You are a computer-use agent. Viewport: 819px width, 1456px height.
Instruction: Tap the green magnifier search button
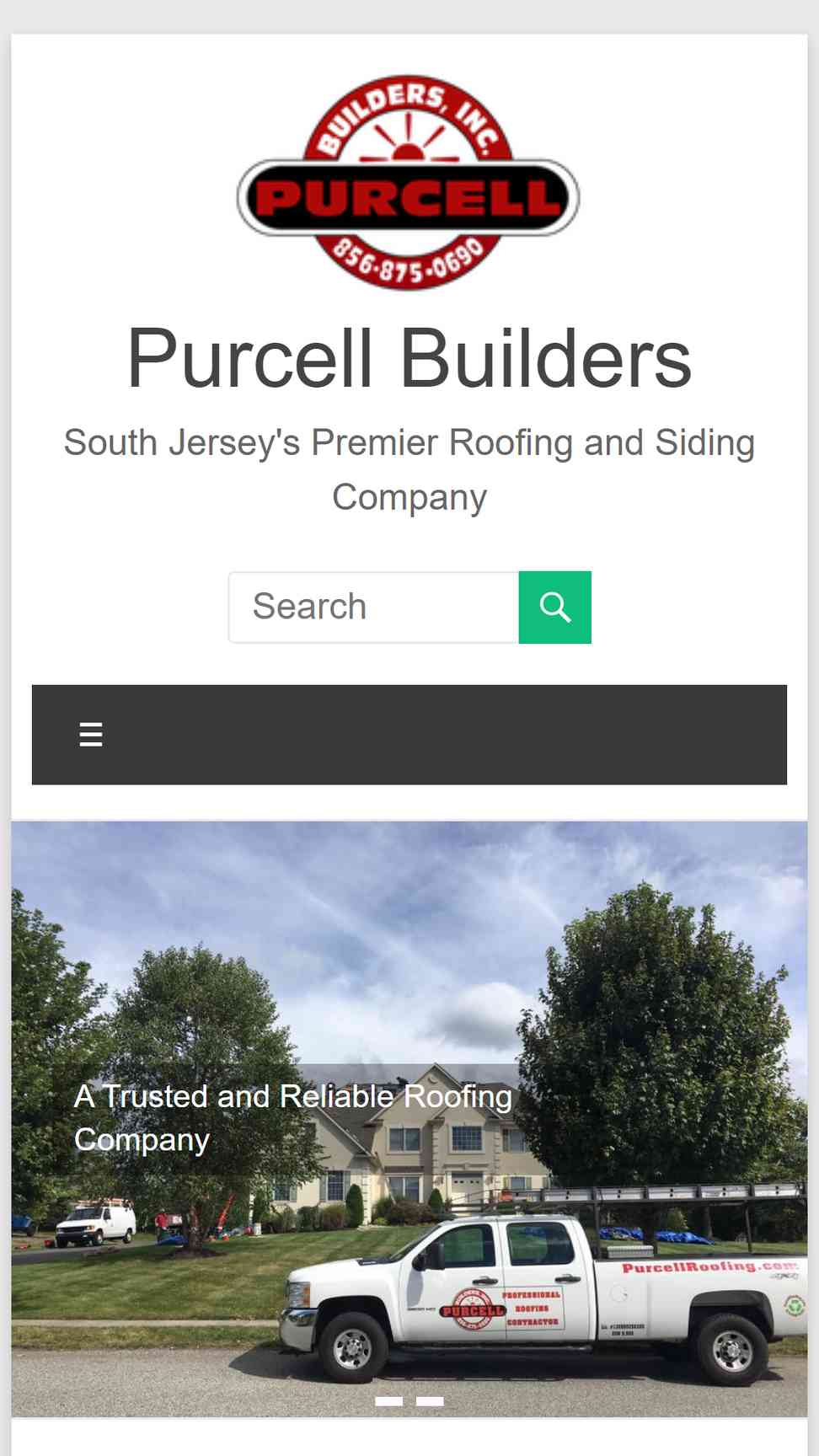(555, 608)
